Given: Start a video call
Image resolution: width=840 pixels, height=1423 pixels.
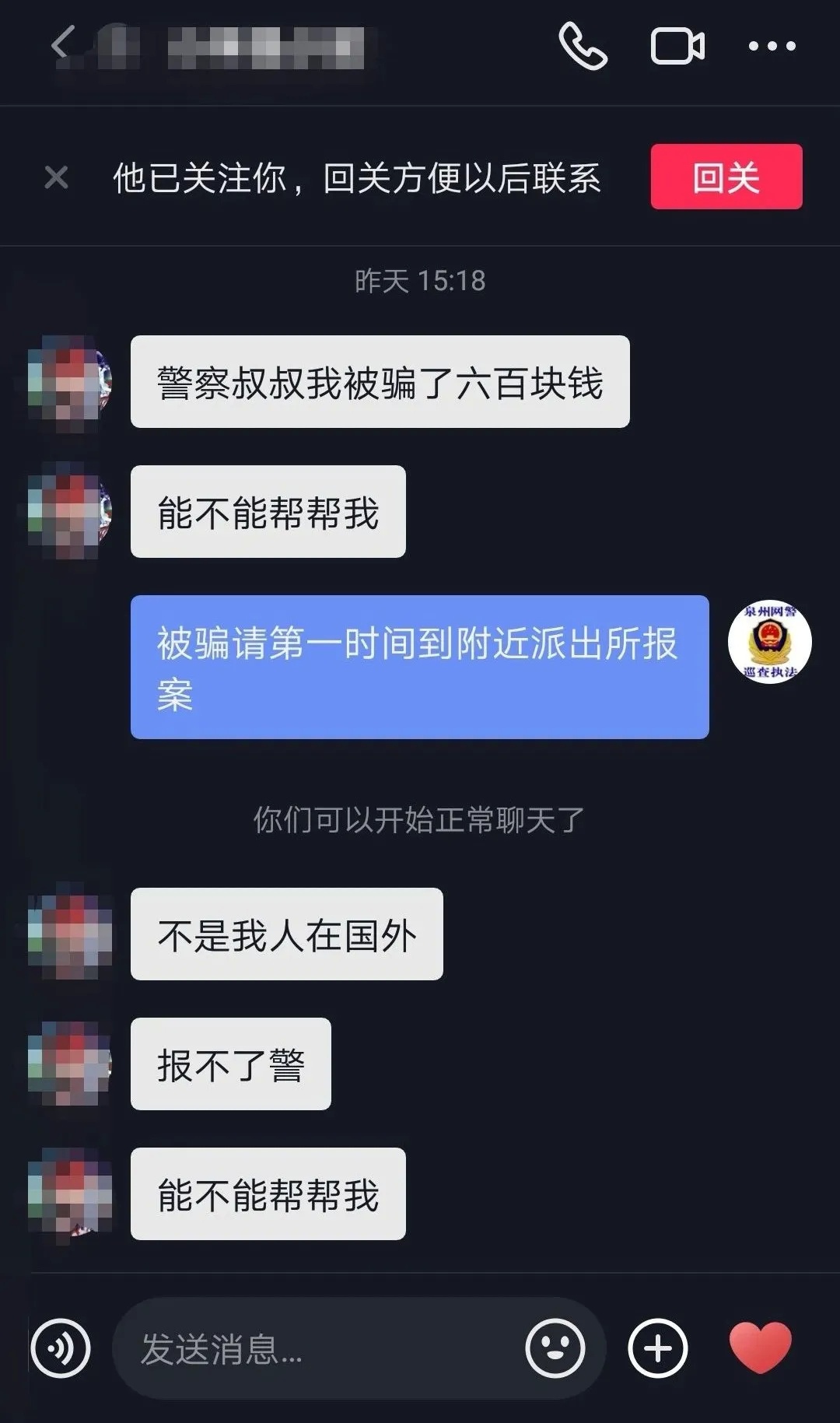Looking at the screenshot, I should (677, 46).
